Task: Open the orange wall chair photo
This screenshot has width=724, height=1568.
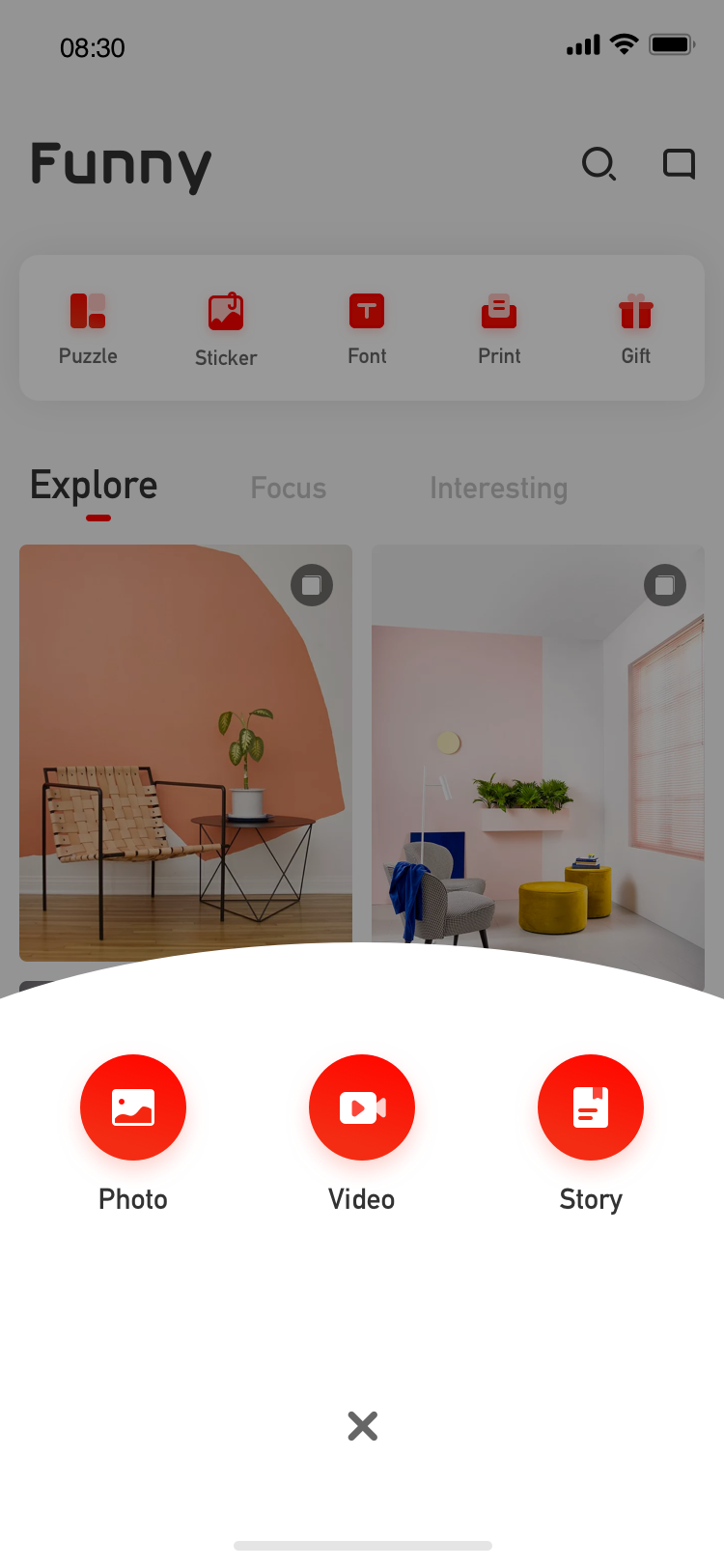Action: 185,753
